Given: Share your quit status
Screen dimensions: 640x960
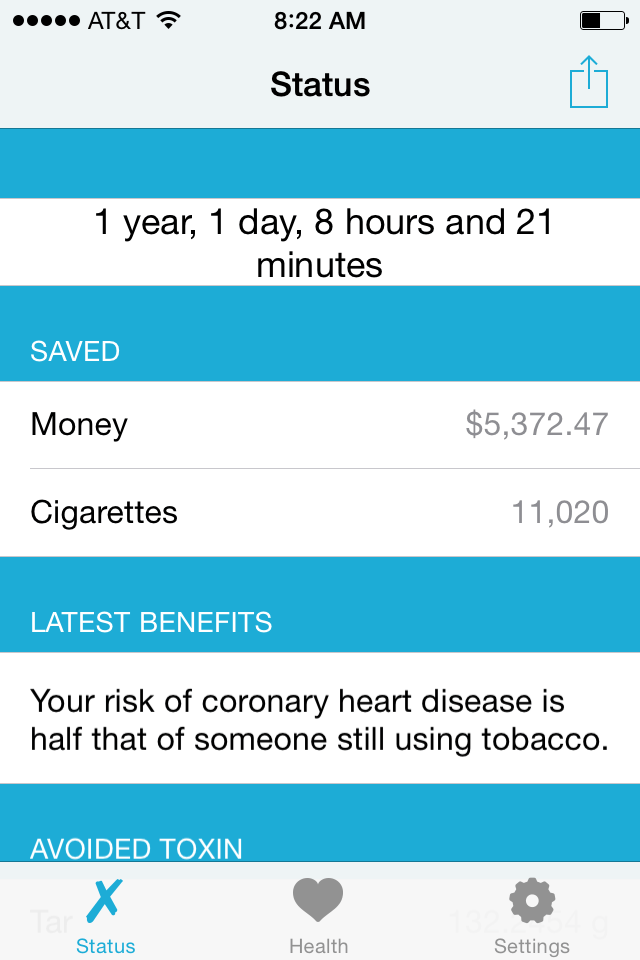Looking at the screenshot, I should [x=589, y=83].
